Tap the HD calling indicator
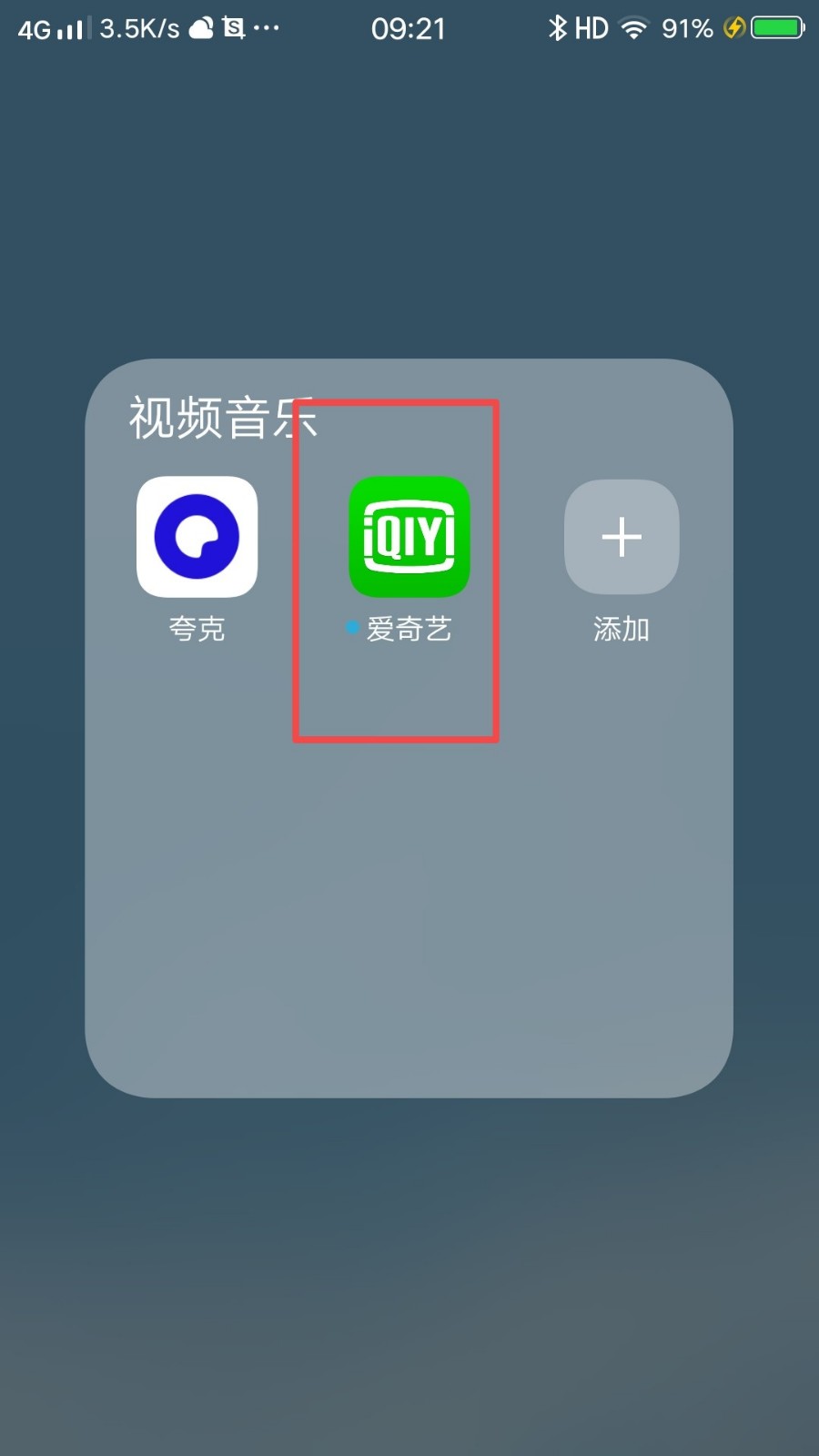The image size is (819, 1456). [591, 27]
